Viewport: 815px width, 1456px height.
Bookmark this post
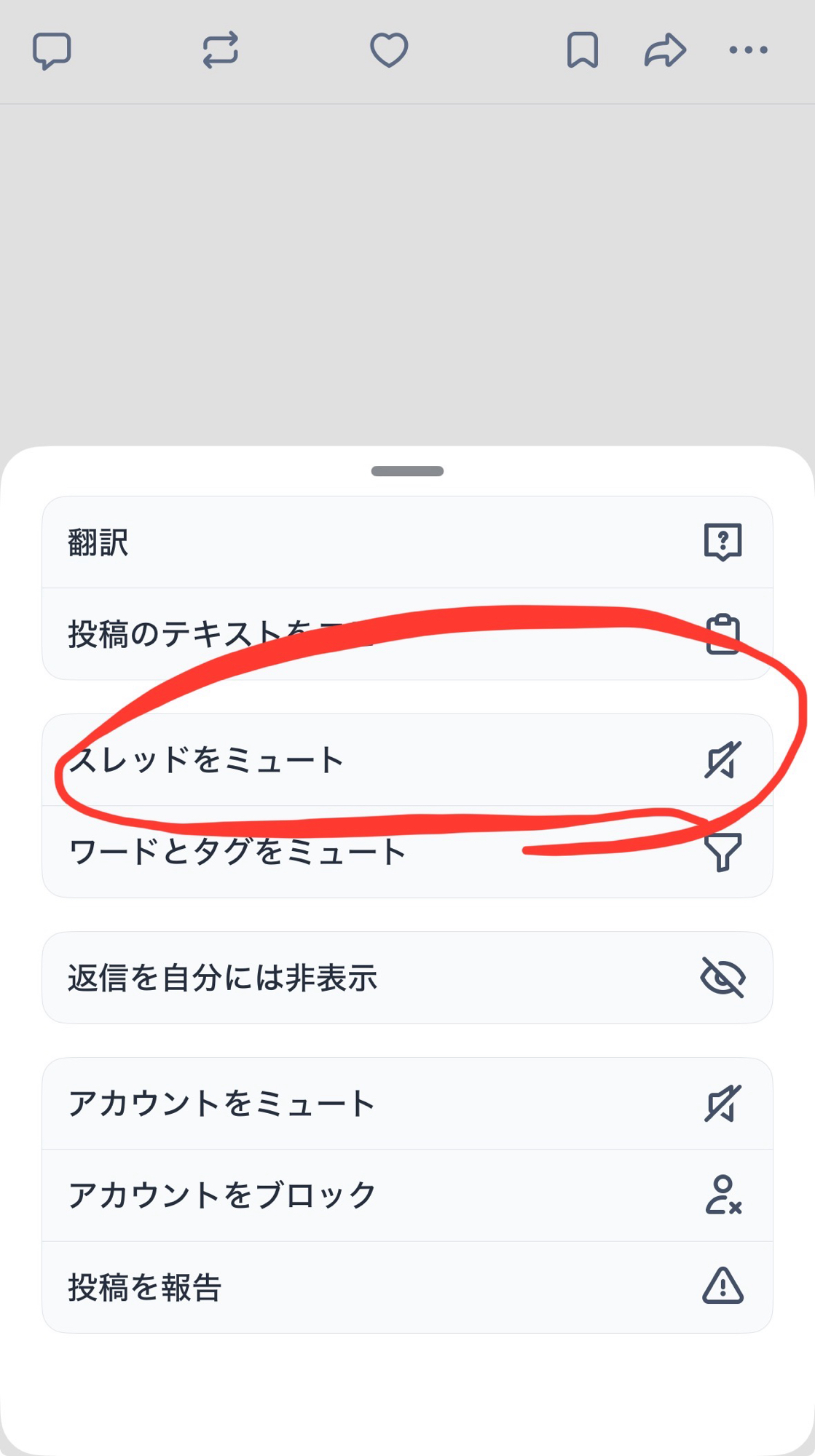coord(582,50)
